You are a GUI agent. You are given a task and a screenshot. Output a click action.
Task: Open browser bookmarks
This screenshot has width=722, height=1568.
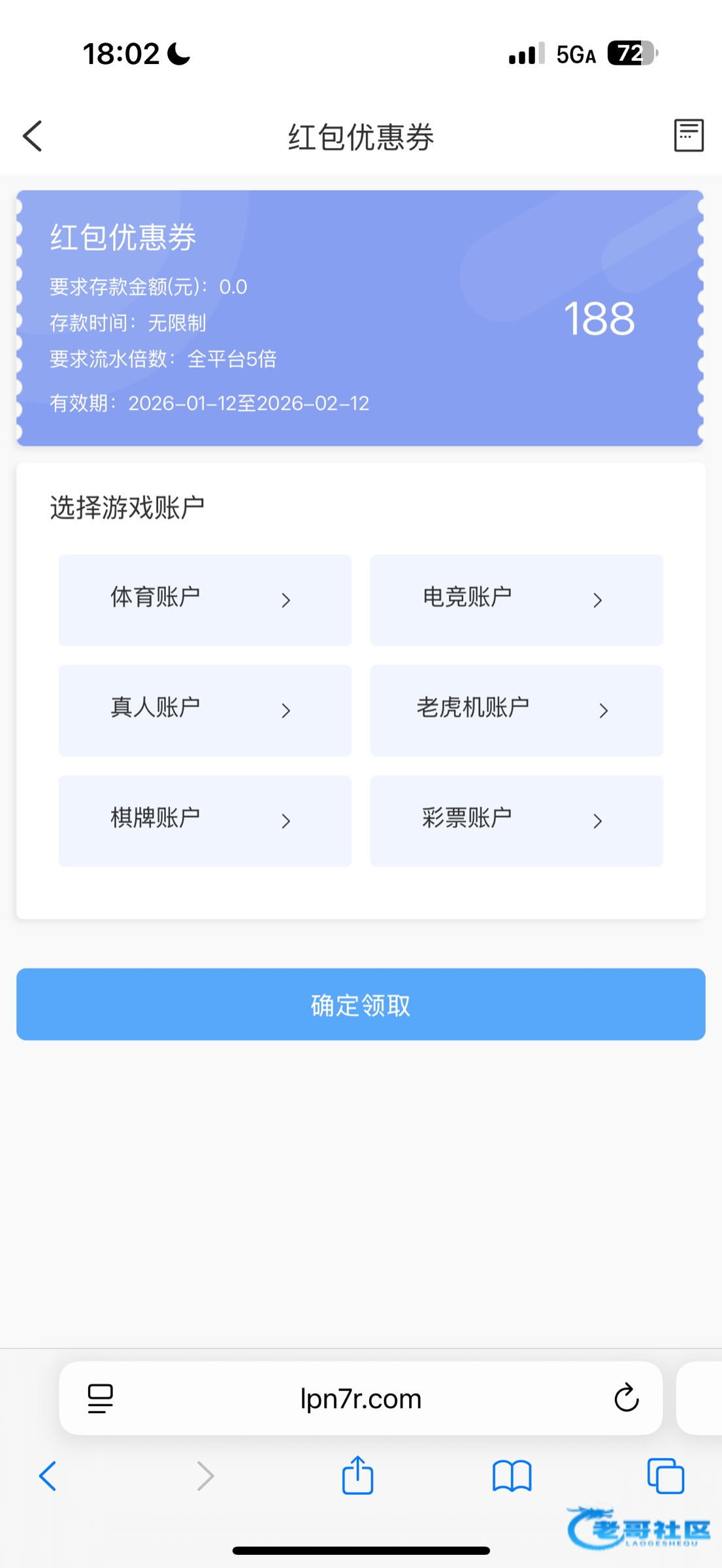pos(512,1476)
